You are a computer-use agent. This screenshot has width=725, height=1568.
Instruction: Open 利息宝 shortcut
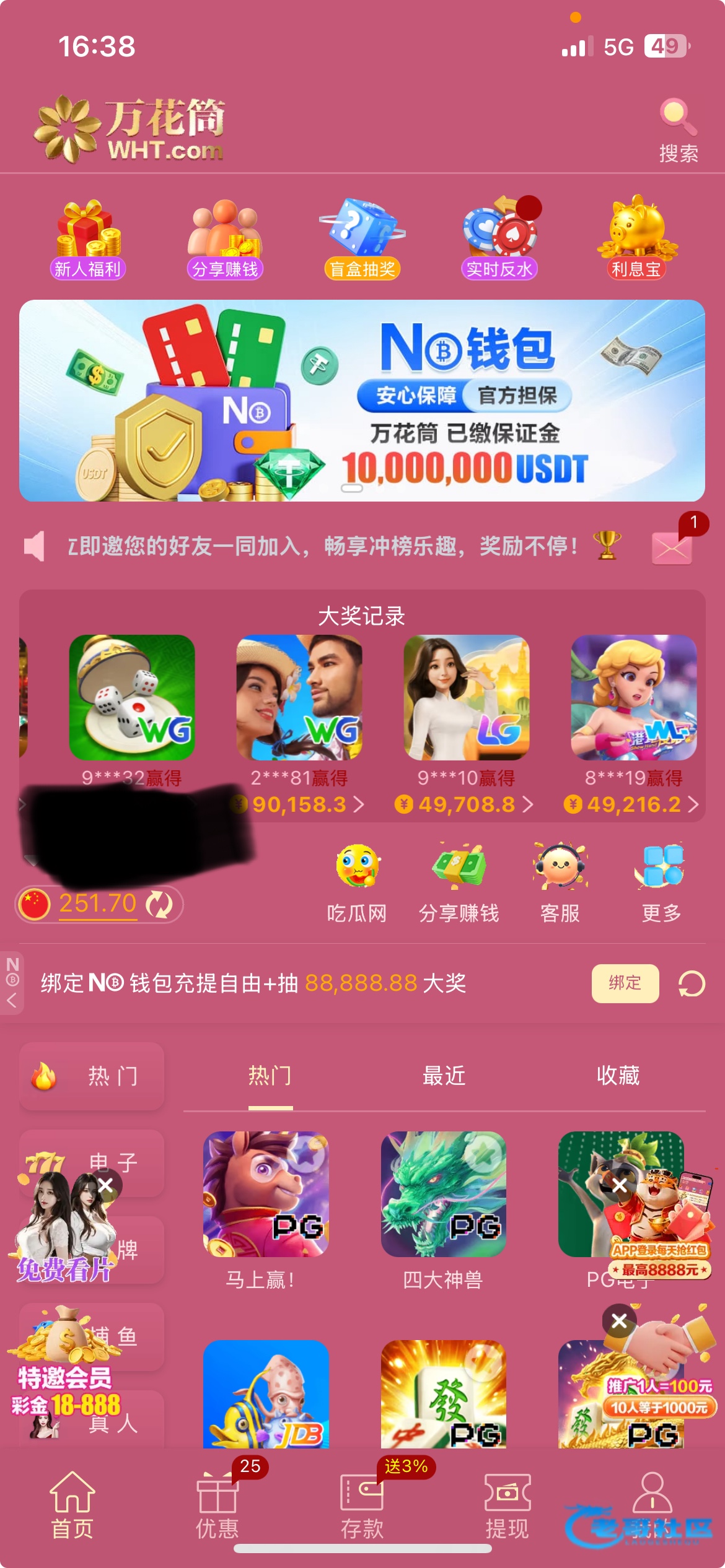coord(636,240)
